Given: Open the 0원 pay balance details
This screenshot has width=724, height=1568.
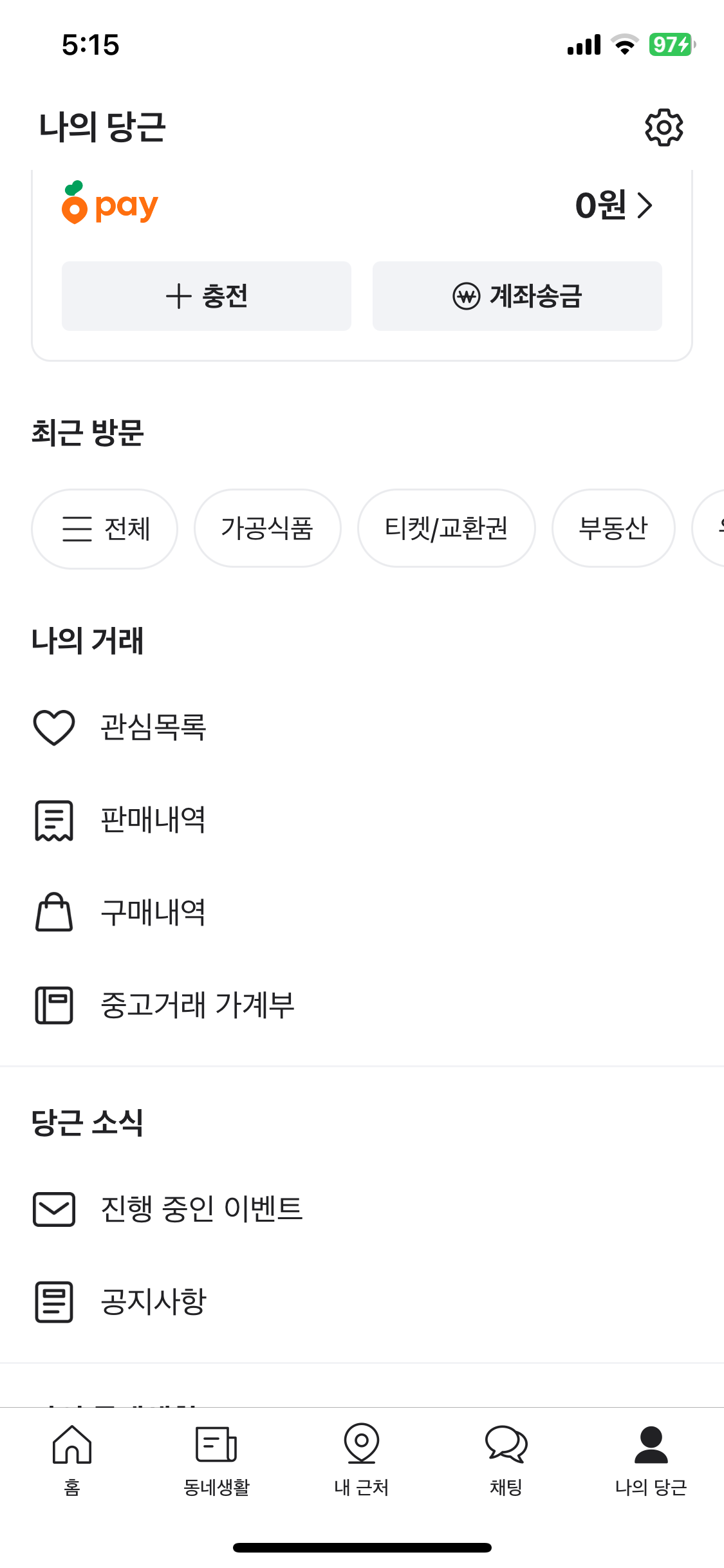Looking at the screenshot, I should (613, 206).
